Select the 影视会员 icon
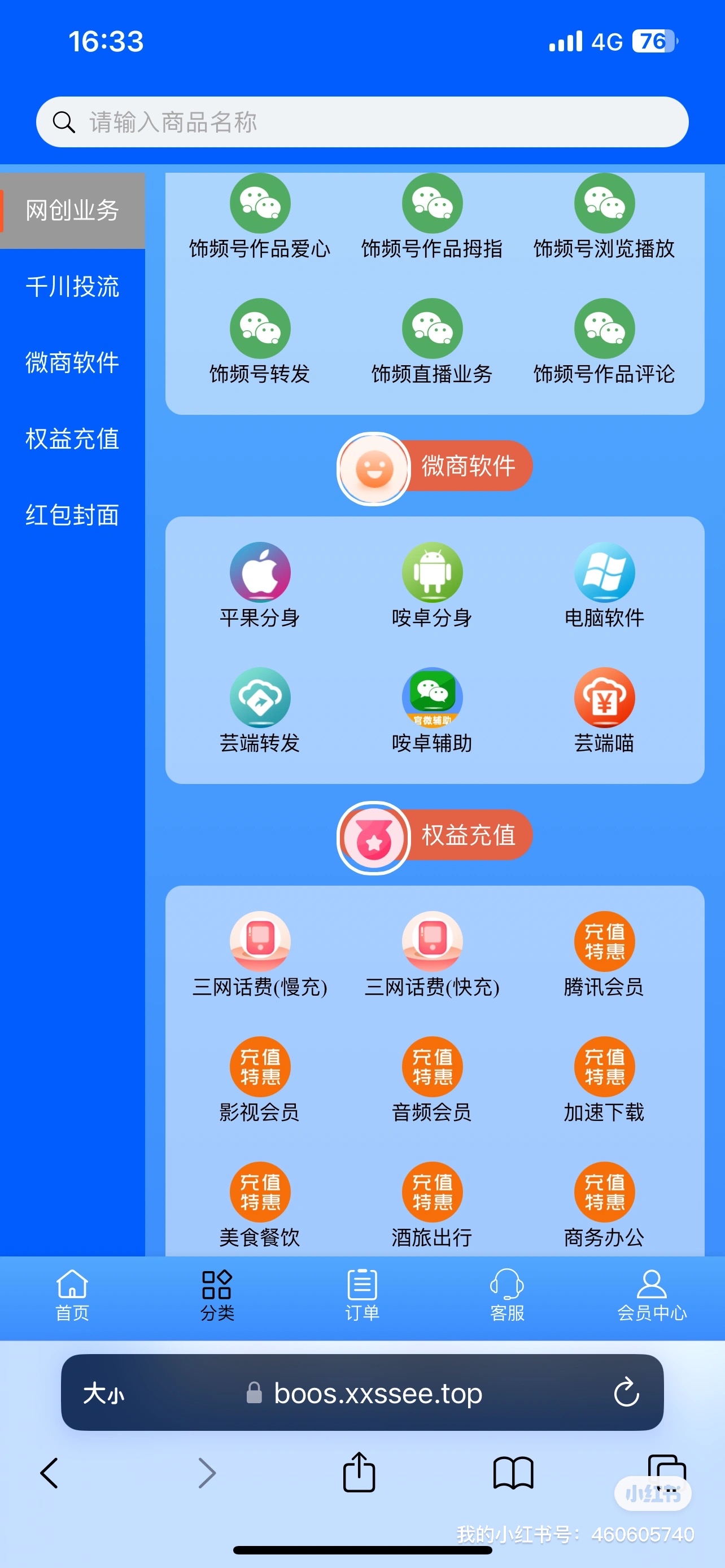 (x=260, y=1066)
